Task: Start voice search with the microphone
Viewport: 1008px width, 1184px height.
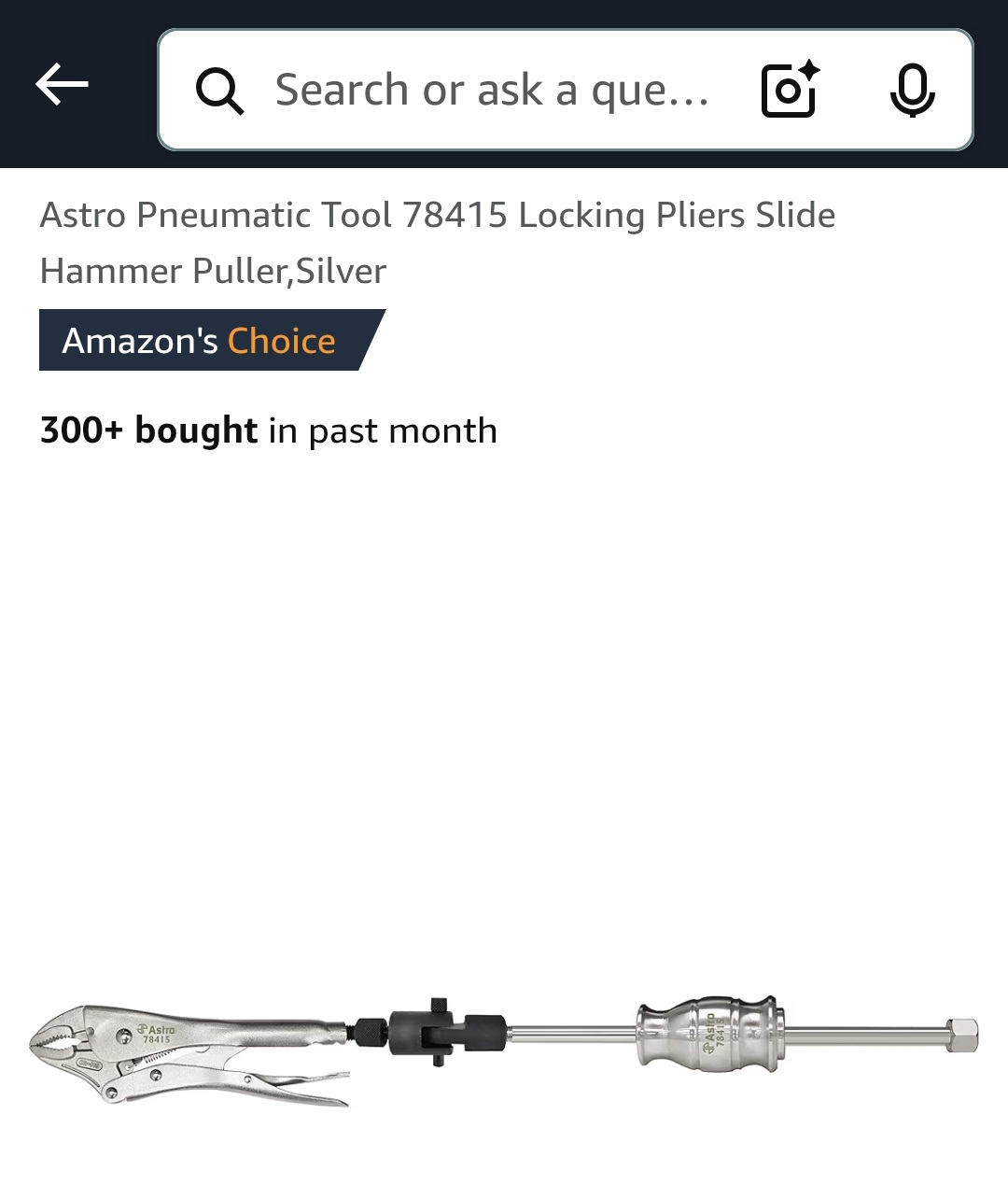Action: (912, 91)
